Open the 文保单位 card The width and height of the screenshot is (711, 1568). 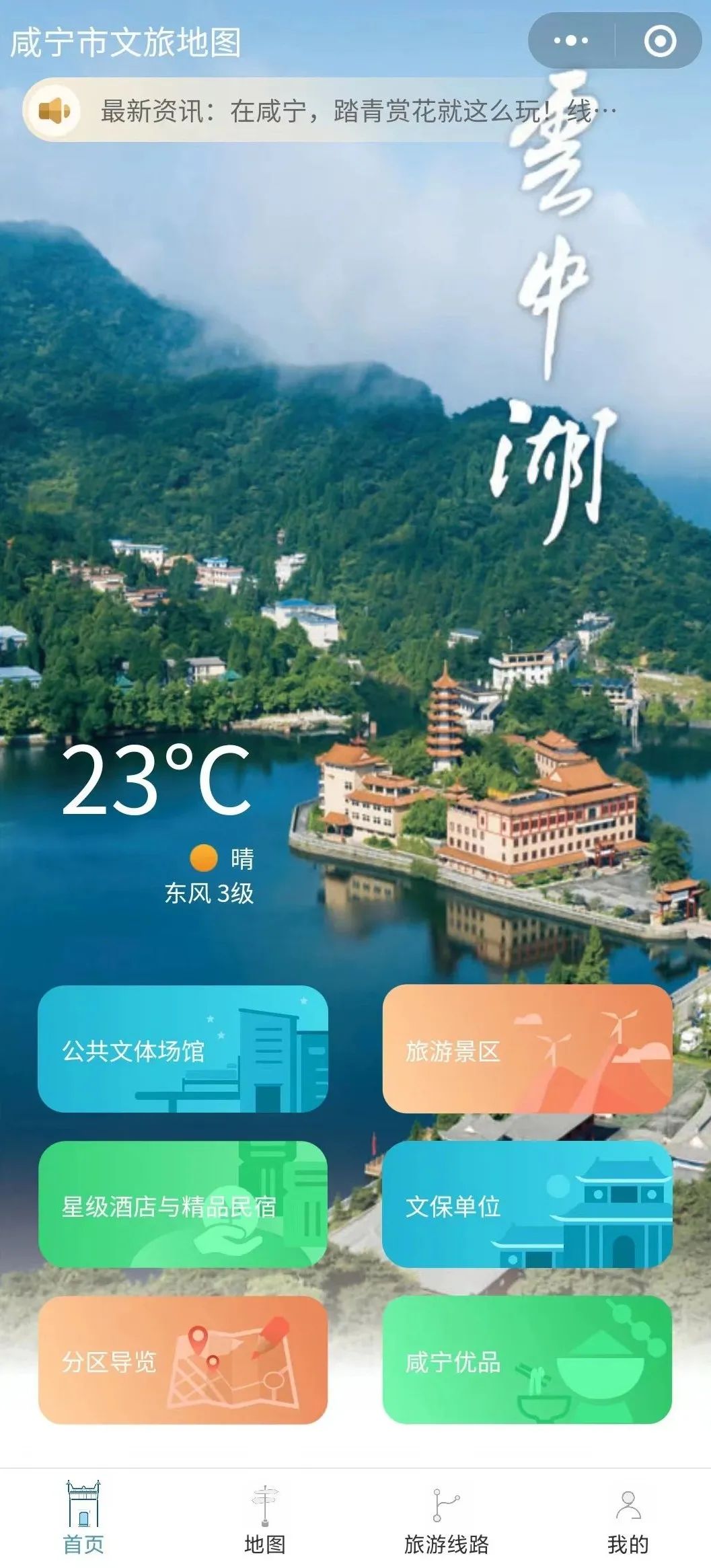527,1205
